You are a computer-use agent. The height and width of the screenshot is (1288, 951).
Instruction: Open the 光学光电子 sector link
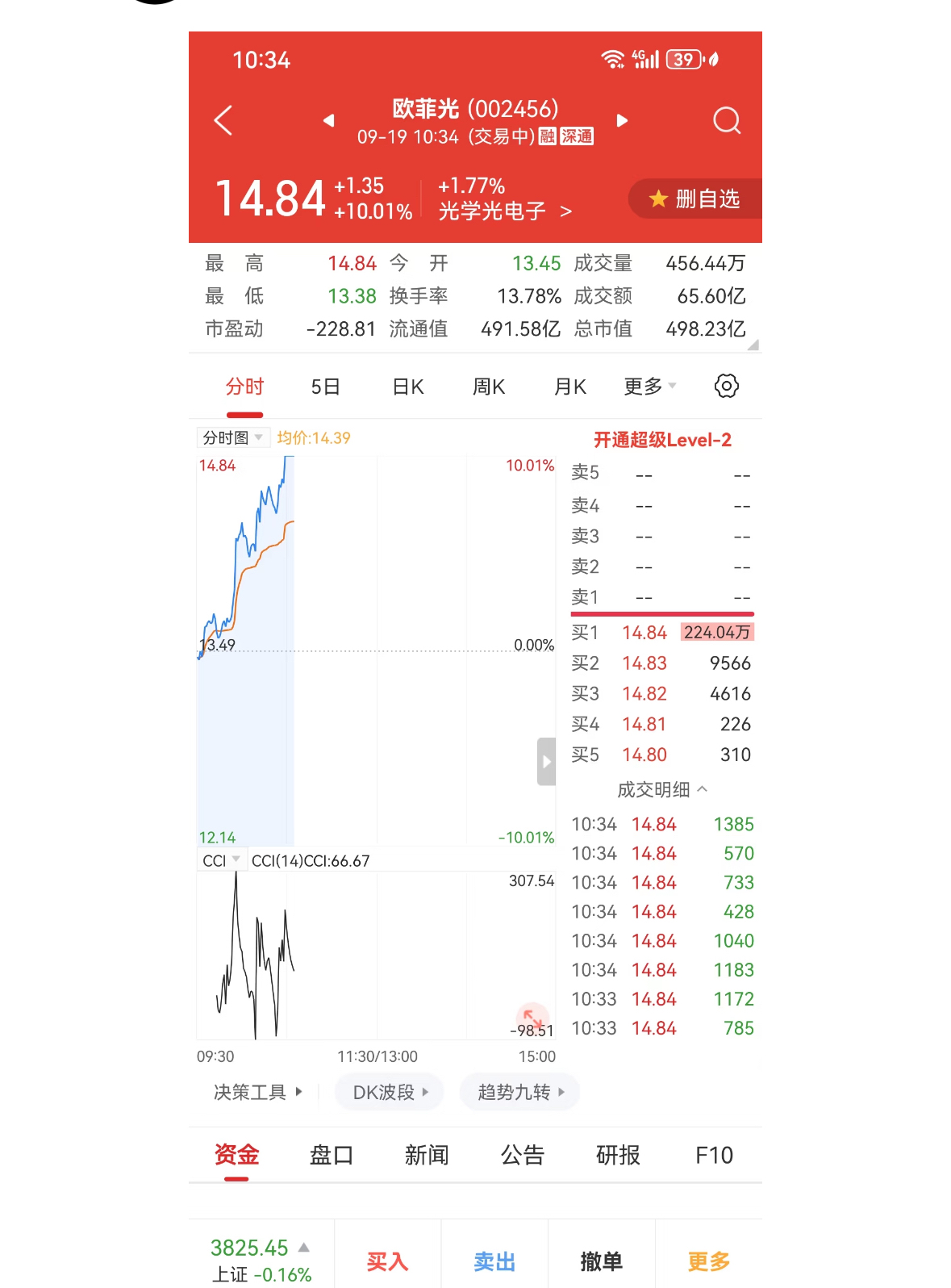(505, 211)
